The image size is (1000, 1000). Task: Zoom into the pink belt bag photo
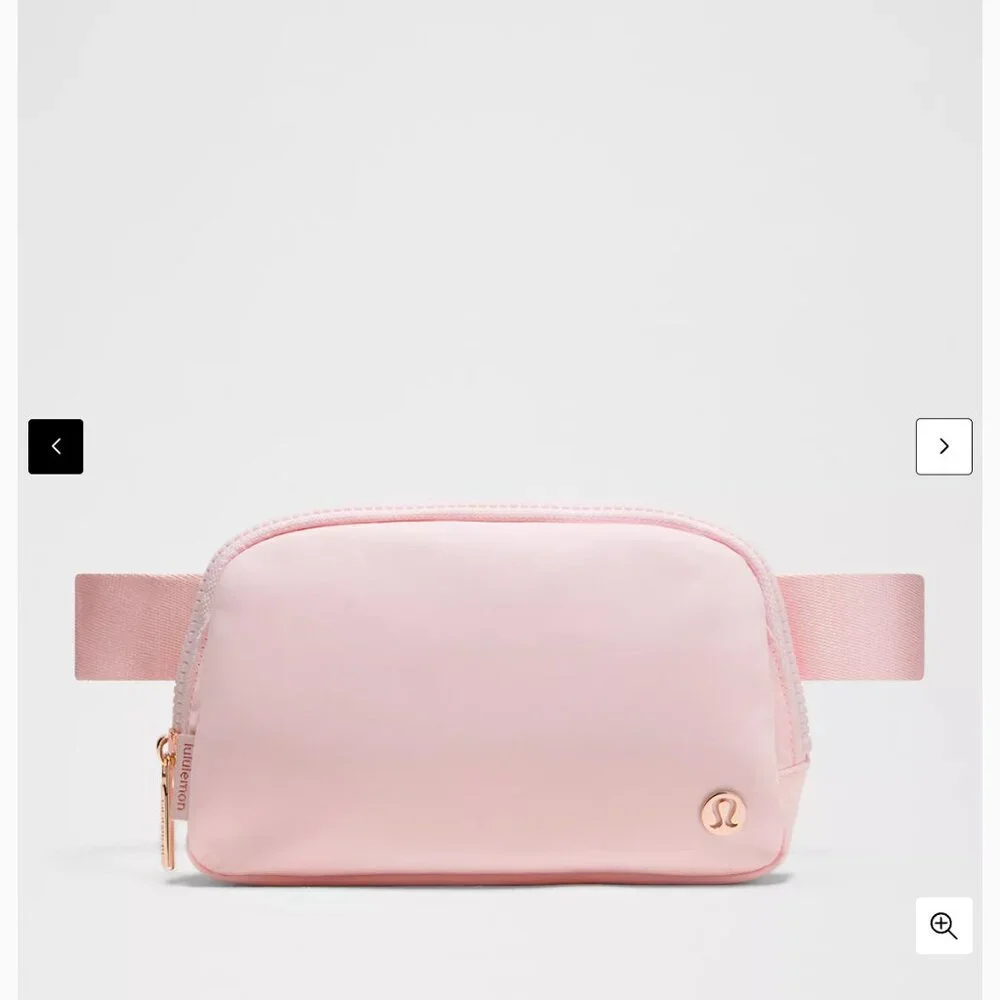tap(943, 925)
